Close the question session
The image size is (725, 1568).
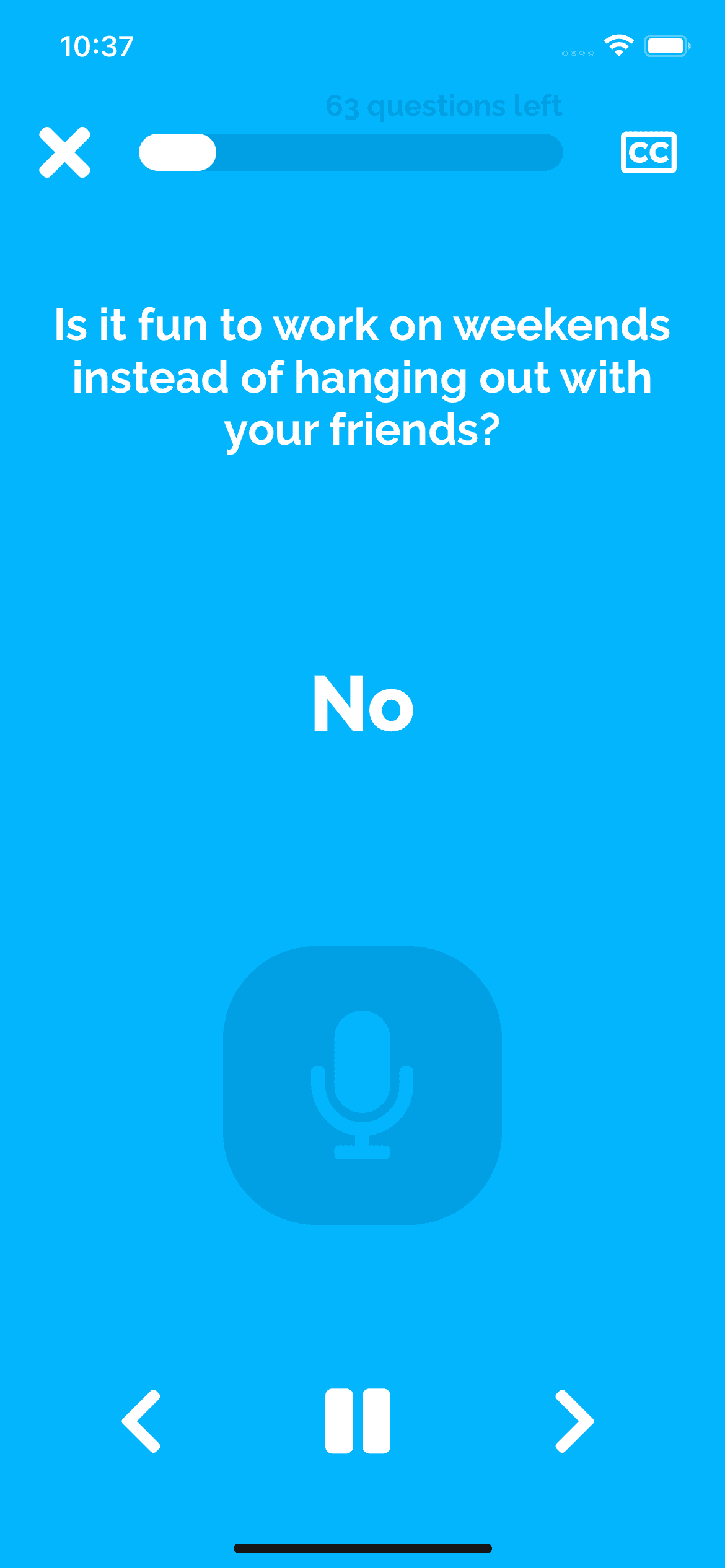click(x=65, y=152)
